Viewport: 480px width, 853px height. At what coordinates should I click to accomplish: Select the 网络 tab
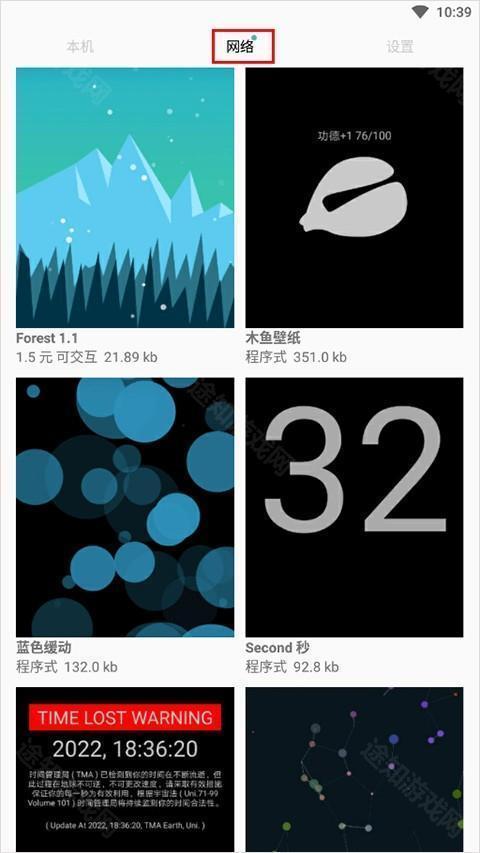tap(240, 47)
